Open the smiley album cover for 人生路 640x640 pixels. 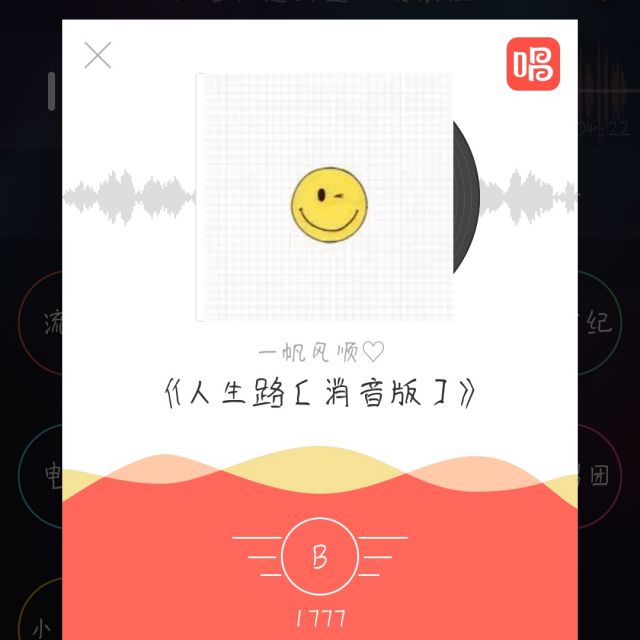[325, 198]
